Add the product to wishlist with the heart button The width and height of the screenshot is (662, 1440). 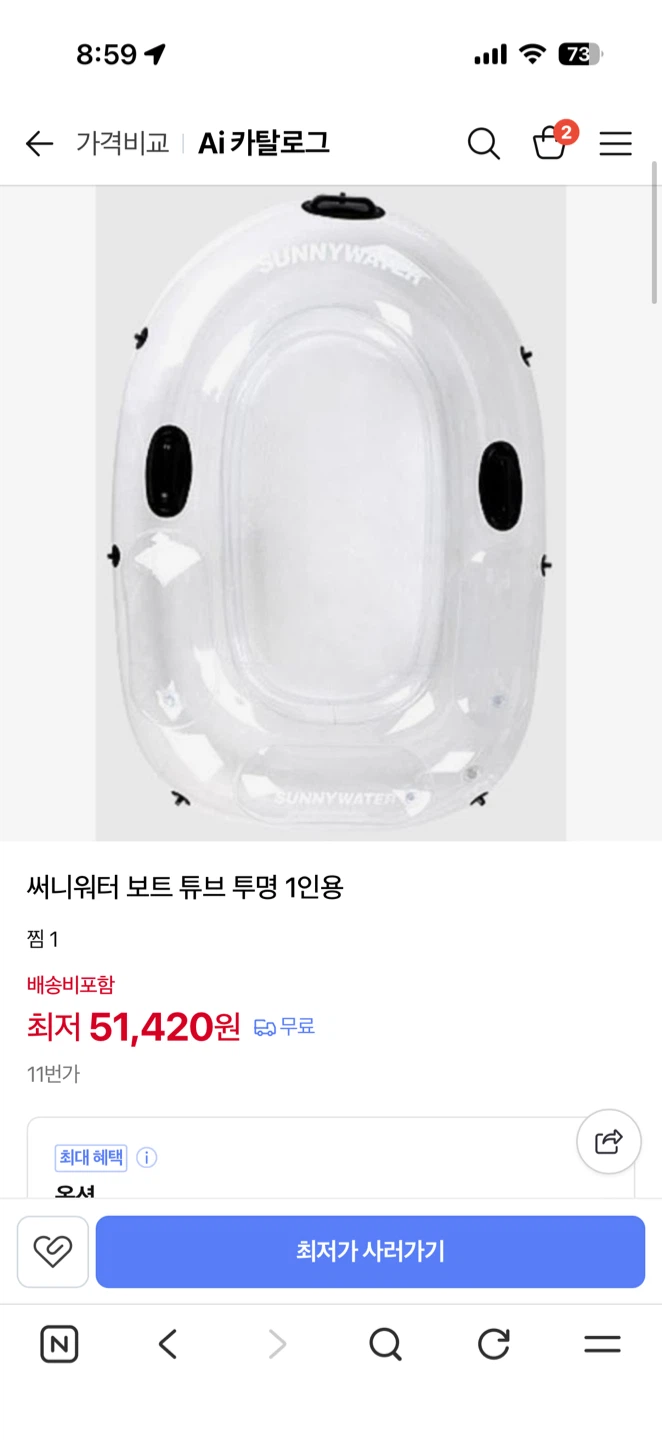click(53, 1251)
